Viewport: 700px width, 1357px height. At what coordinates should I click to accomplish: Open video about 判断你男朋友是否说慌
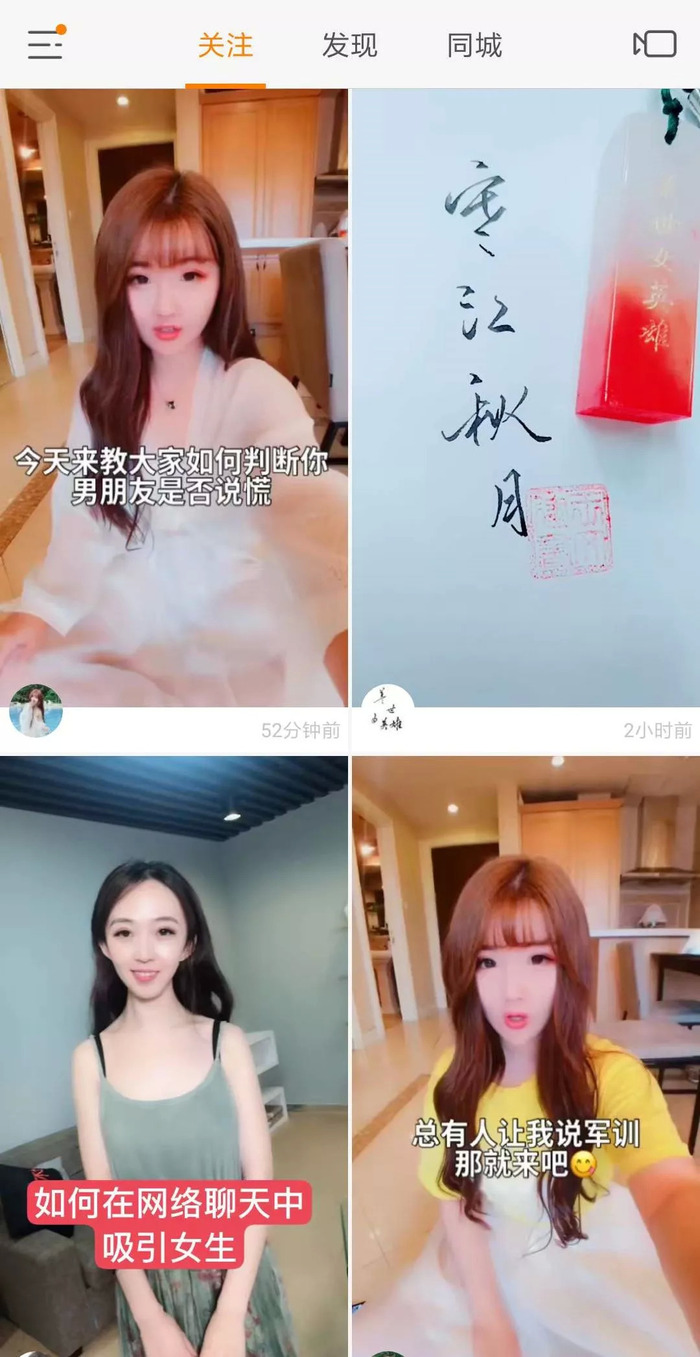point(174,400)
